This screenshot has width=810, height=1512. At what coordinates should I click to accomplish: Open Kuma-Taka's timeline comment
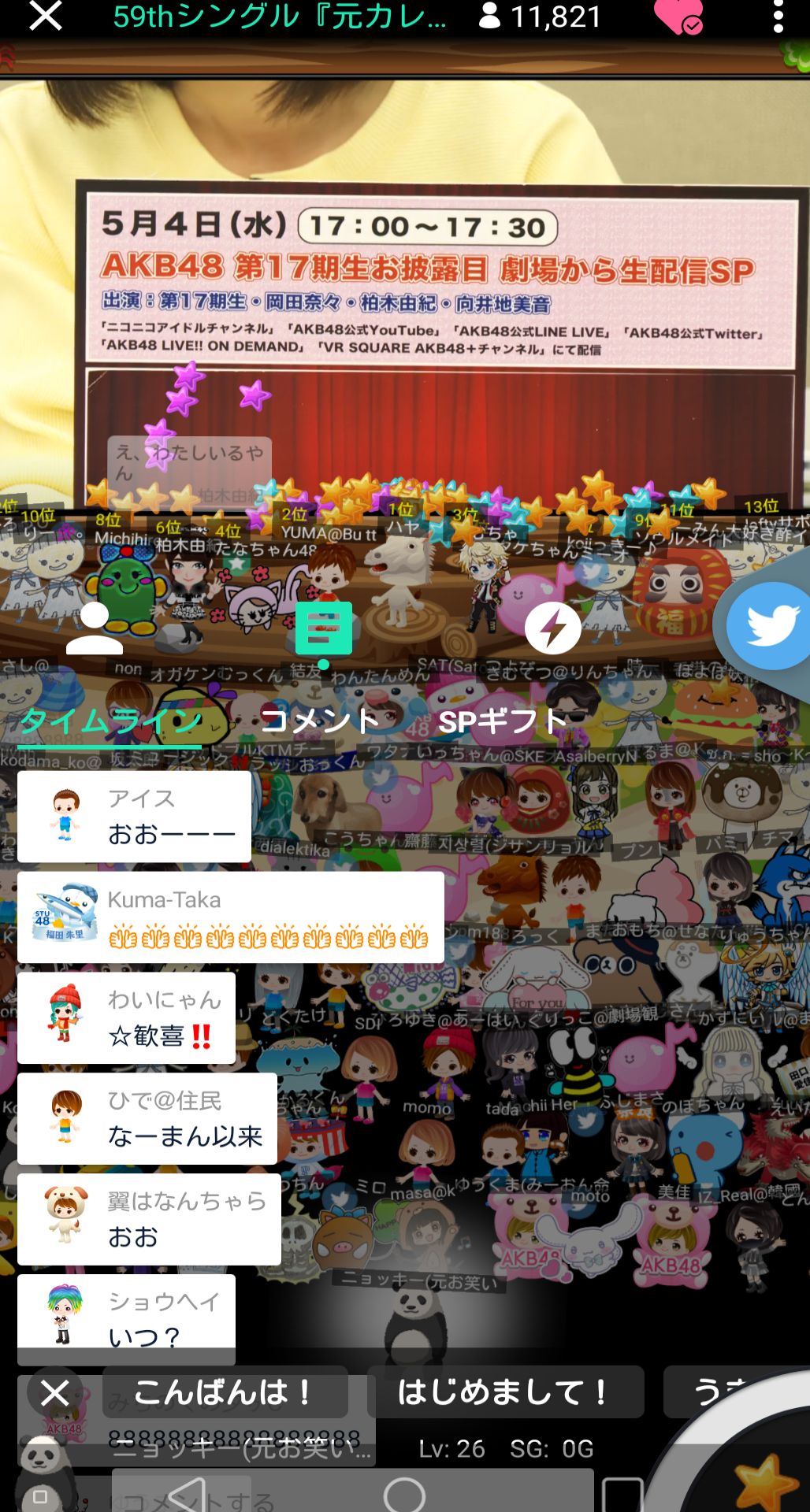click(230, 917)
